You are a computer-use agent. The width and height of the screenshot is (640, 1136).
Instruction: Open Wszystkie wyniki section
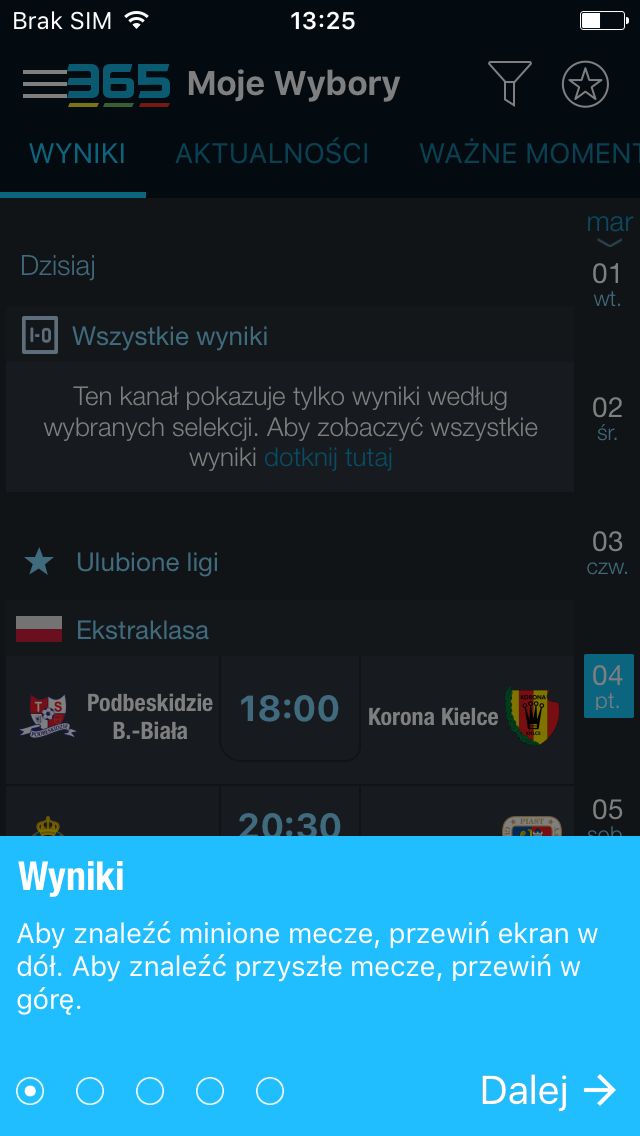[289, 335]
